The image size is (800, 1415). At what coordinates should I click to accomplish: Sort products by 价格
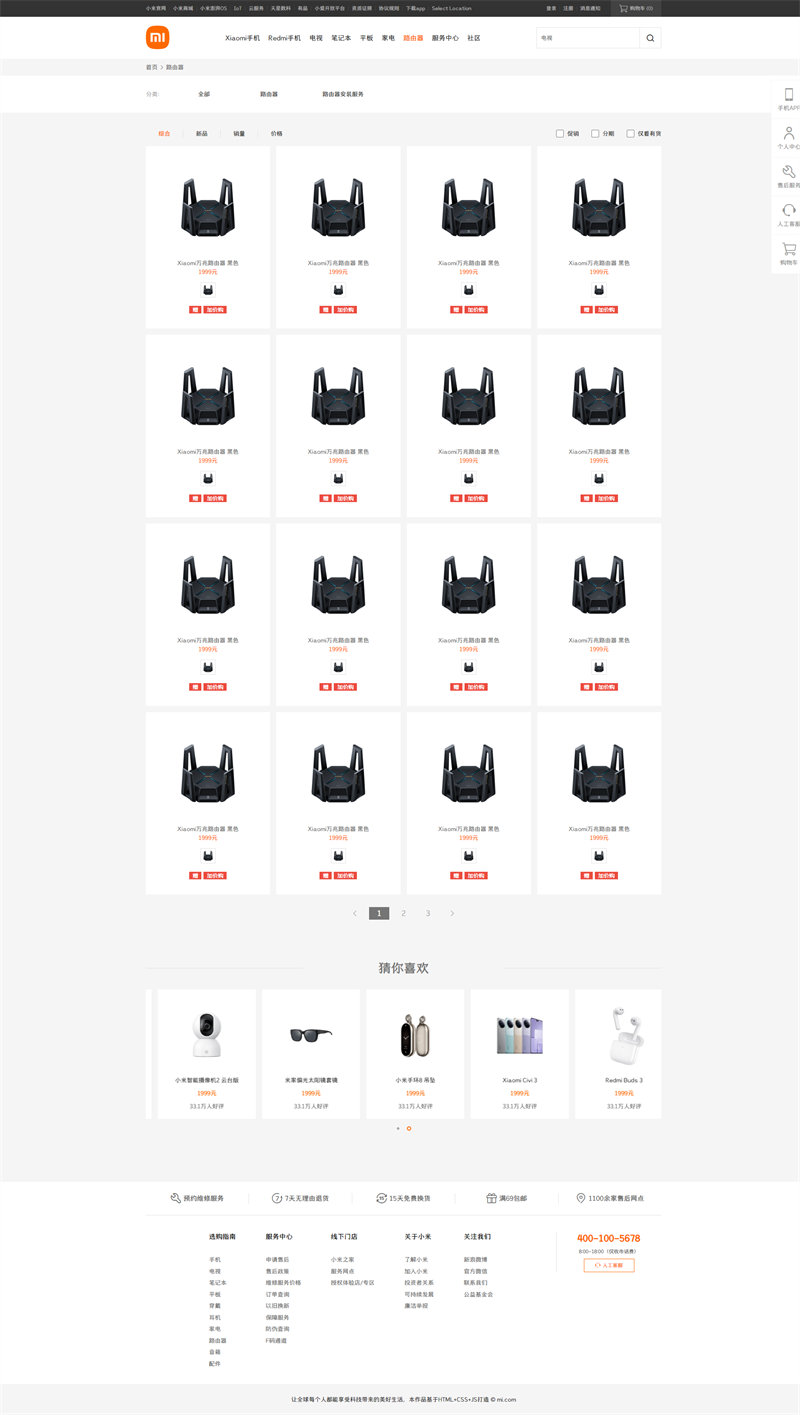click(x=276, y=133)
